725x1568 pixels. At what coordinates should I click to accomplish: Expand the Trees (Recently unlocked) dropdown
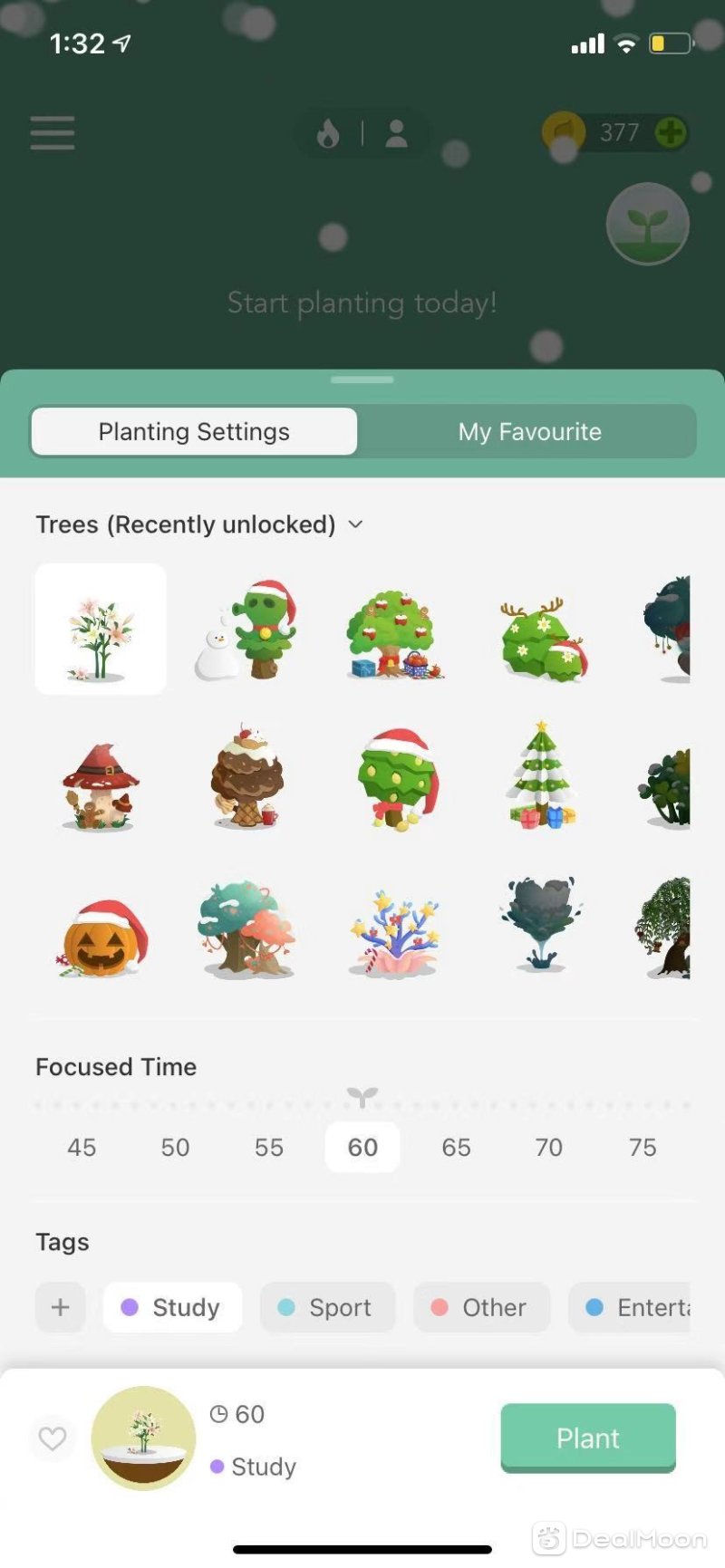(x=355, y=524)
